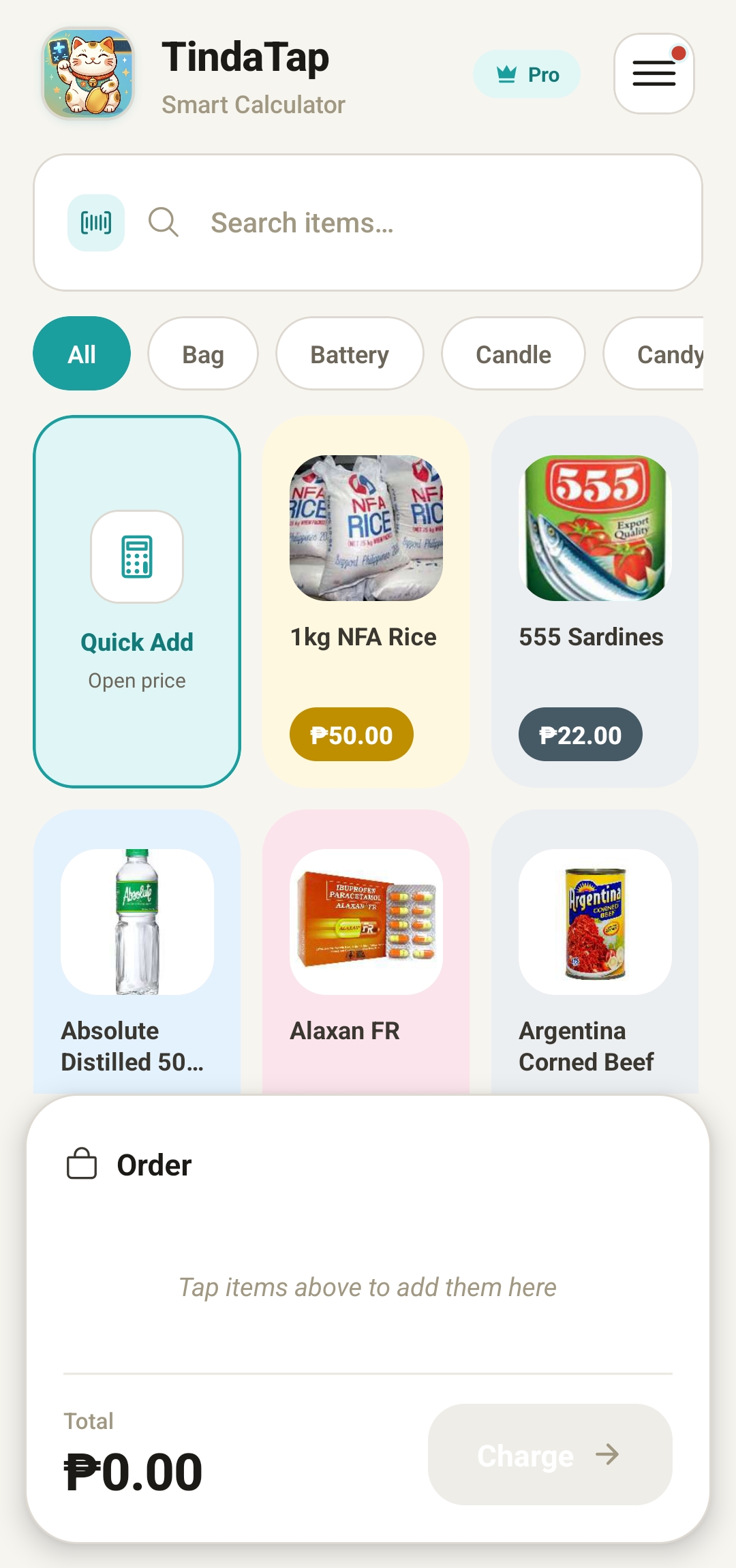Show Candle category items
Image resolution: width=736 pixels, height=1568 pixels.
tap(513, 354)
